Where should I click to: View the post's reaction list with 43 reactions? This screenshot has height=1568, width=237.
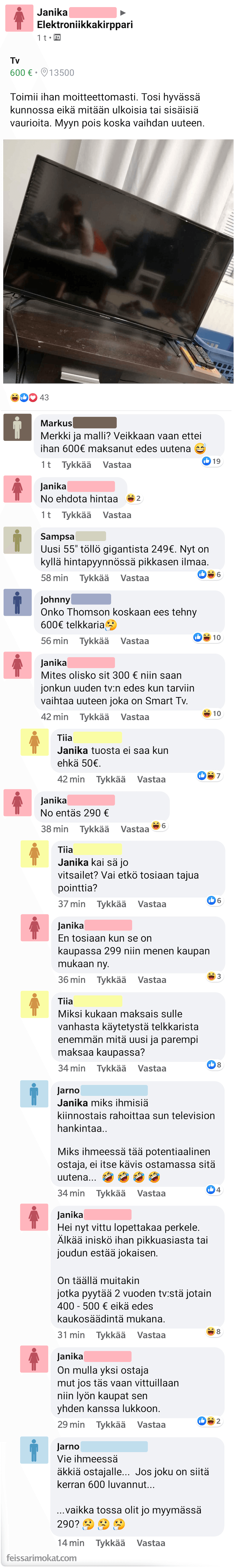30,398
